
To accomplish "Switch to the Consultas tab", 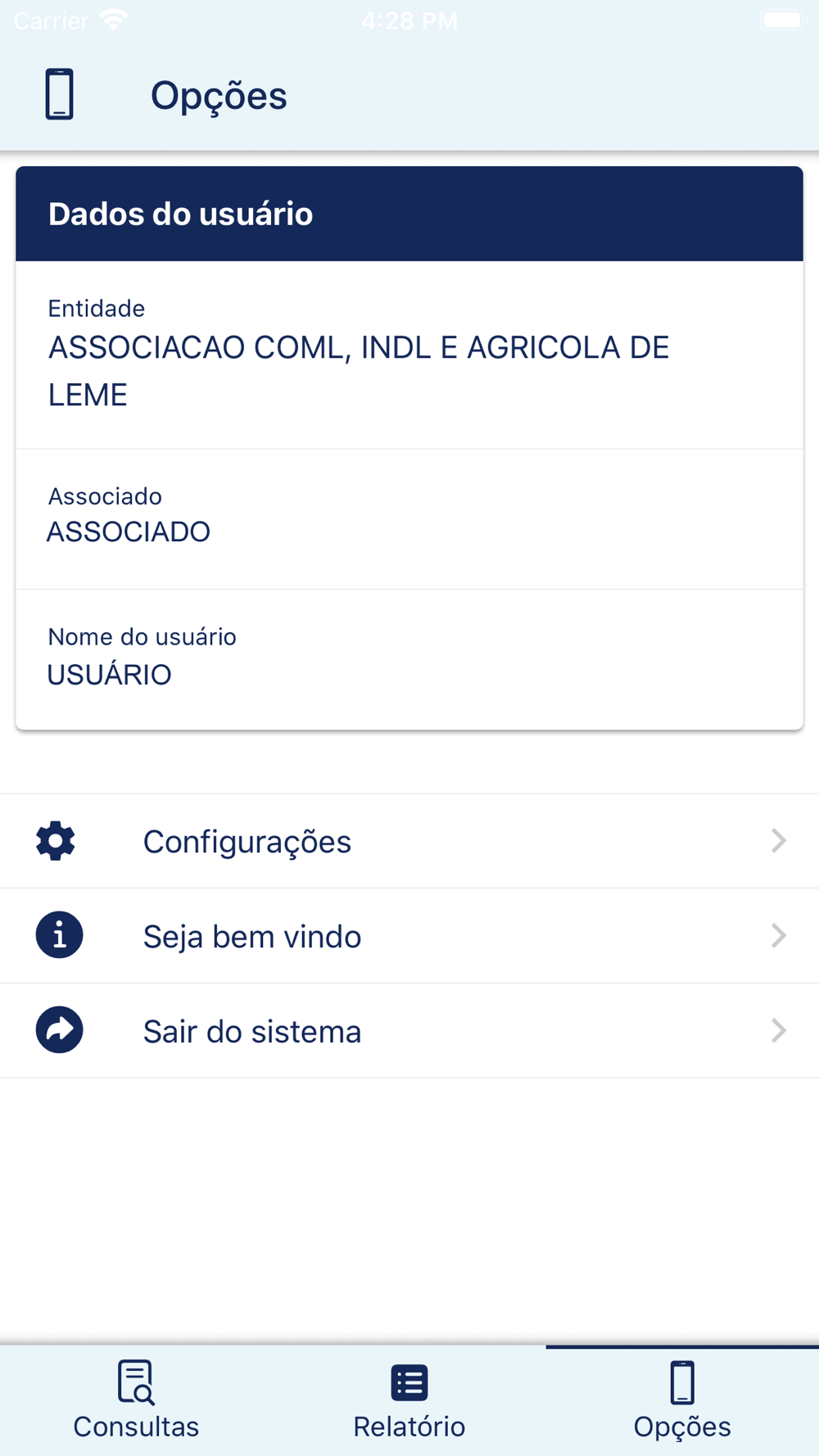I will pos(136,1400).
